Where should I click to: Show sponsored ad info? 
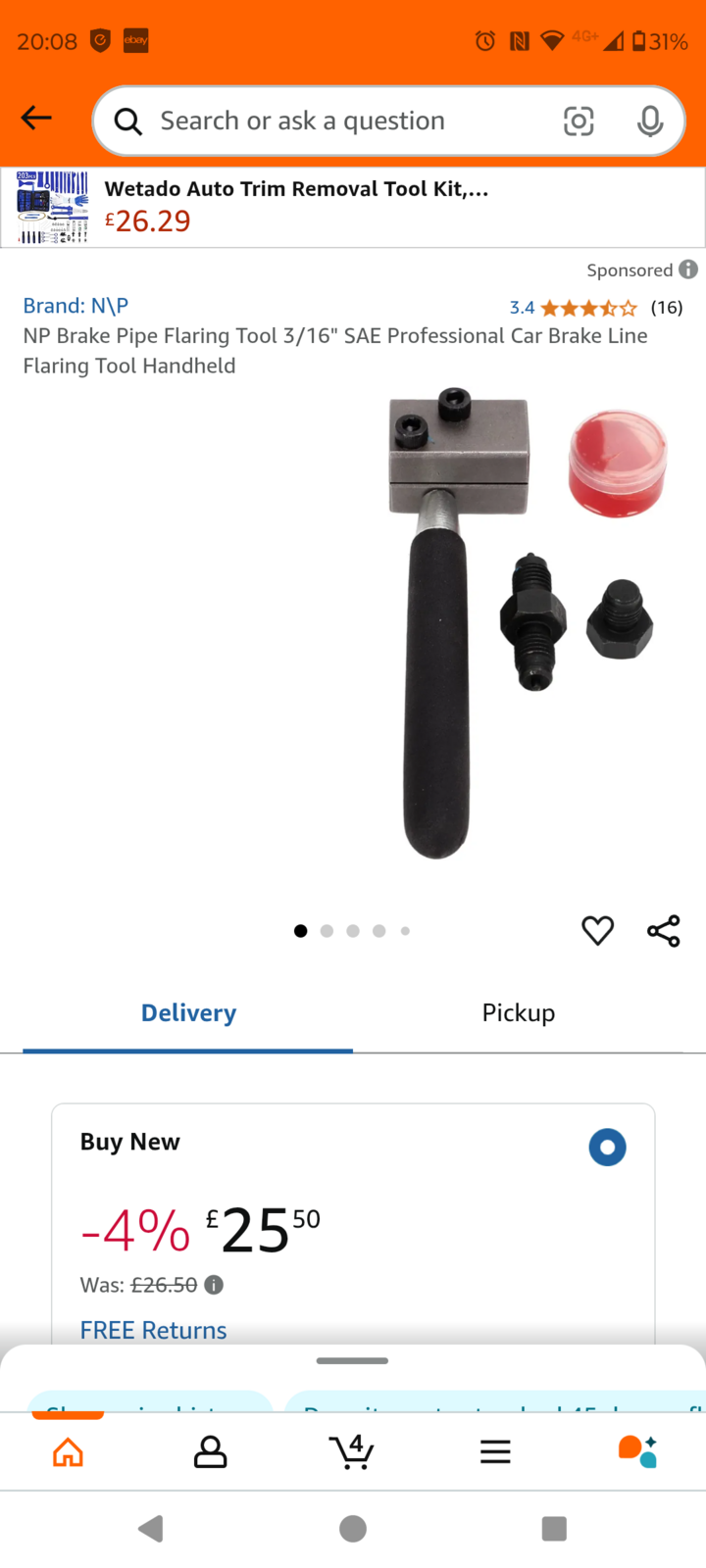point(688,269)
